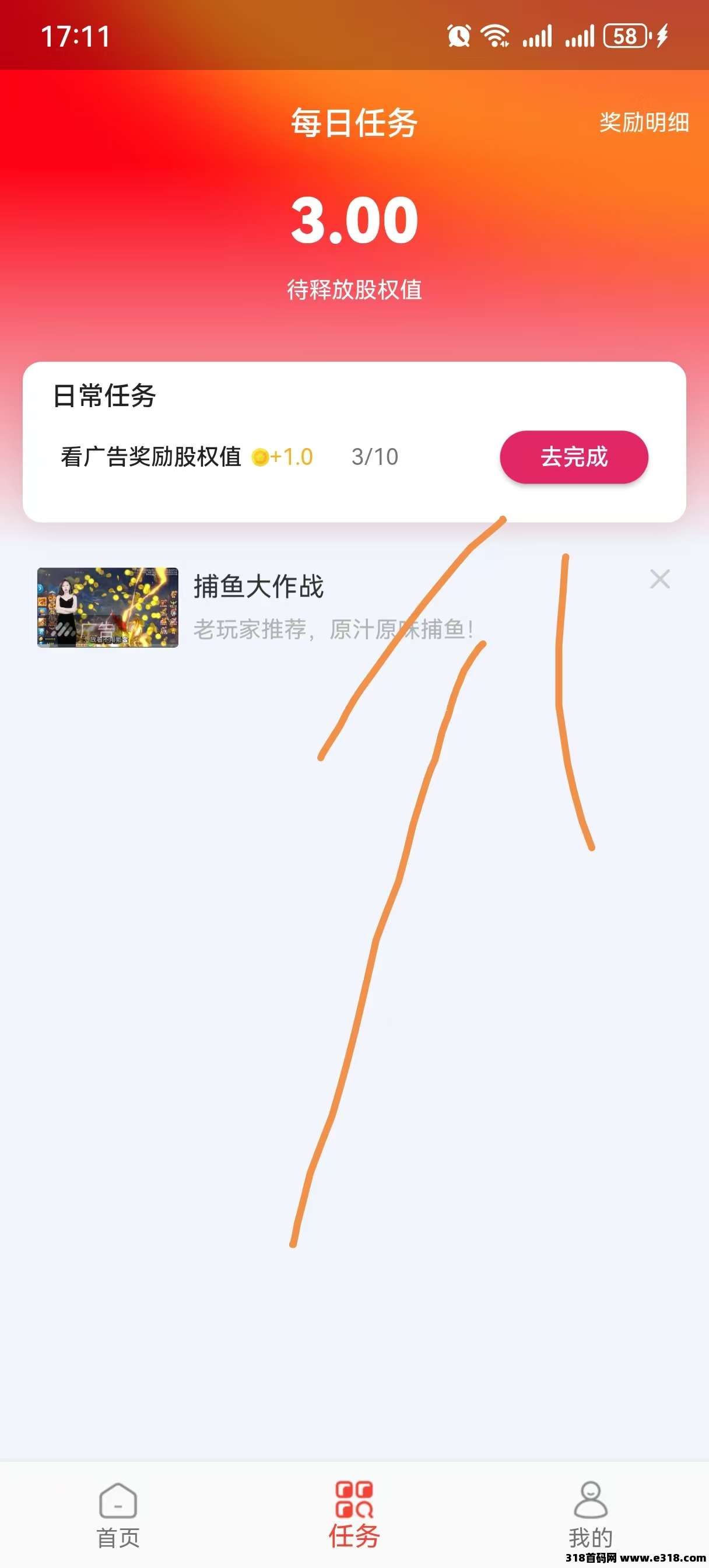Viewport: 709px width, 1568px height.
Task: Select the 任务 tab
Action: point(354,1515)
